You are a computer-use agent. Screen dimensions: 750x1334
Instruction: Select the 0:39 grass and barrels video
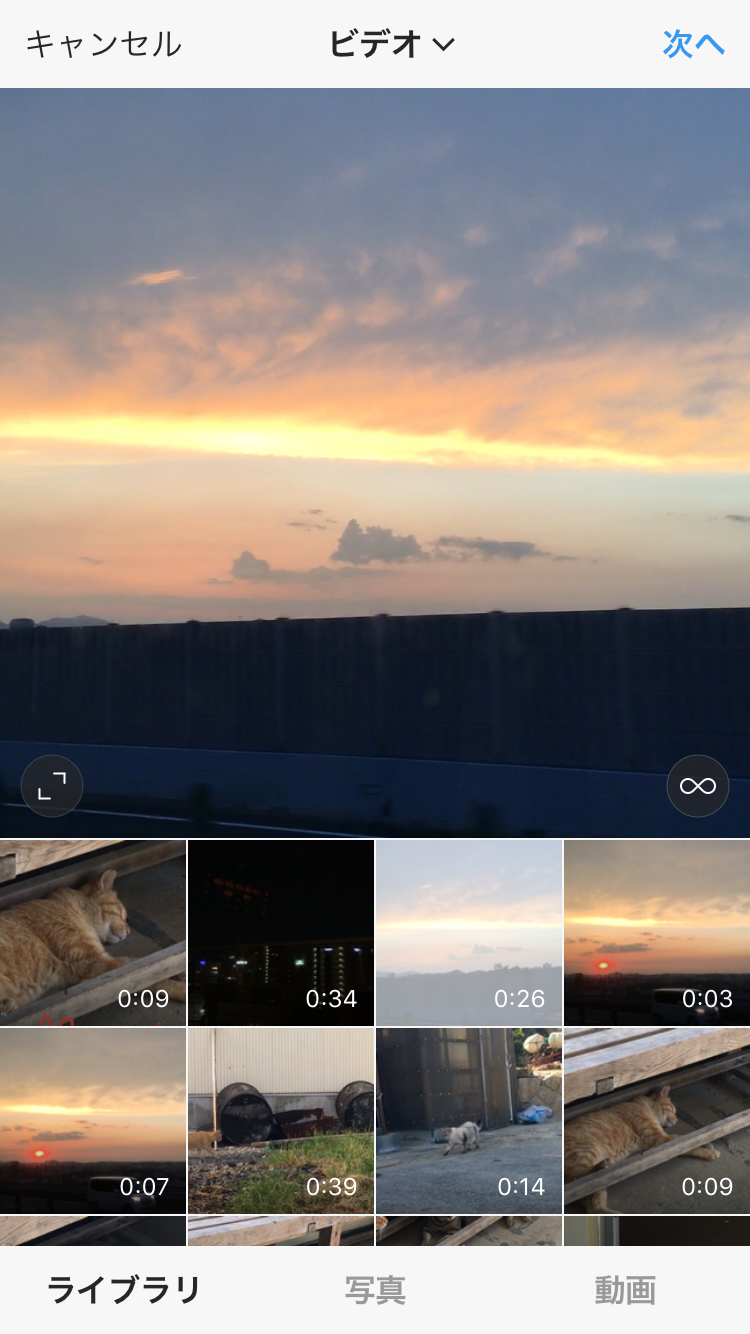281,1120
